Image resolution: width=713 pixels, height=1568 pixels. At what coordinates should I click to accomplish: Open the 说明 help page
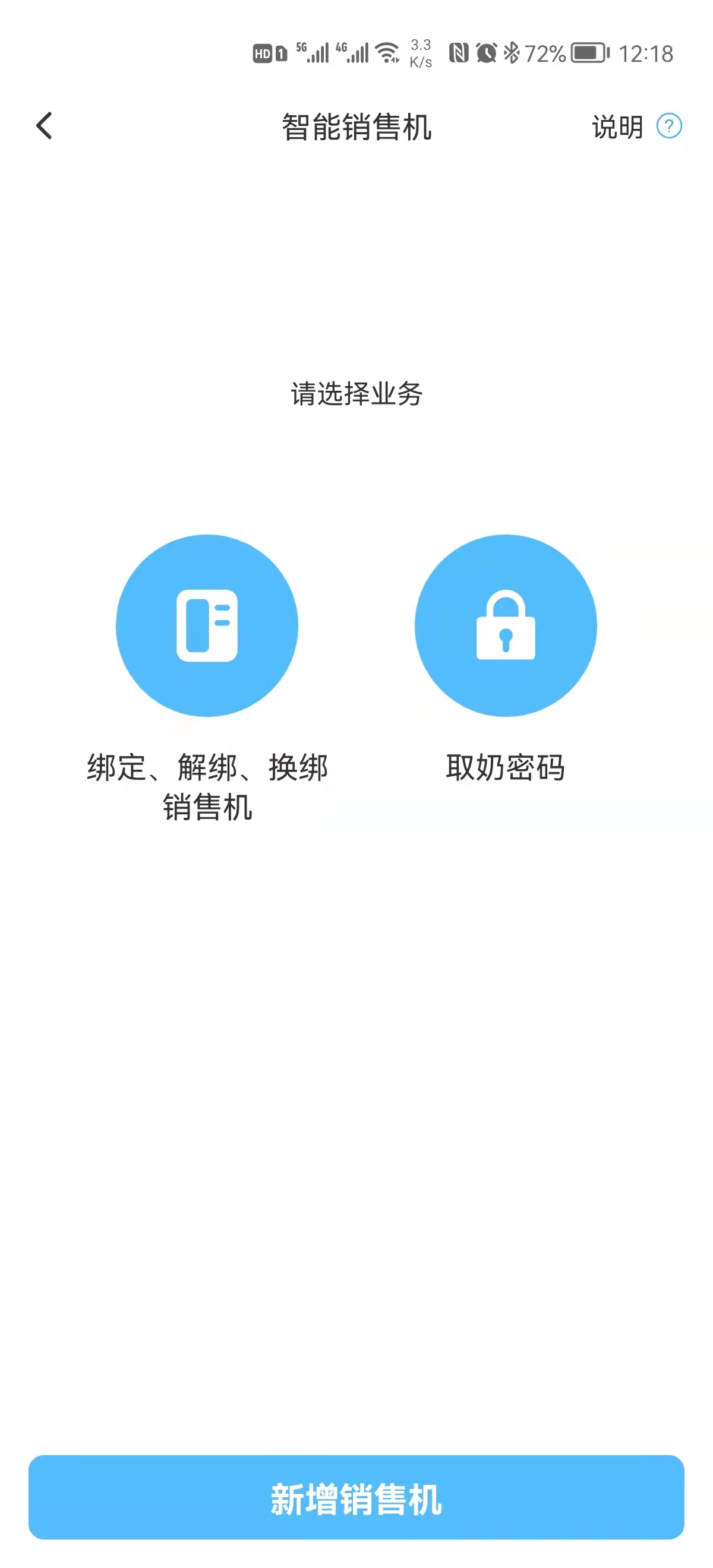pyautogui.click(x=617, y=127)
